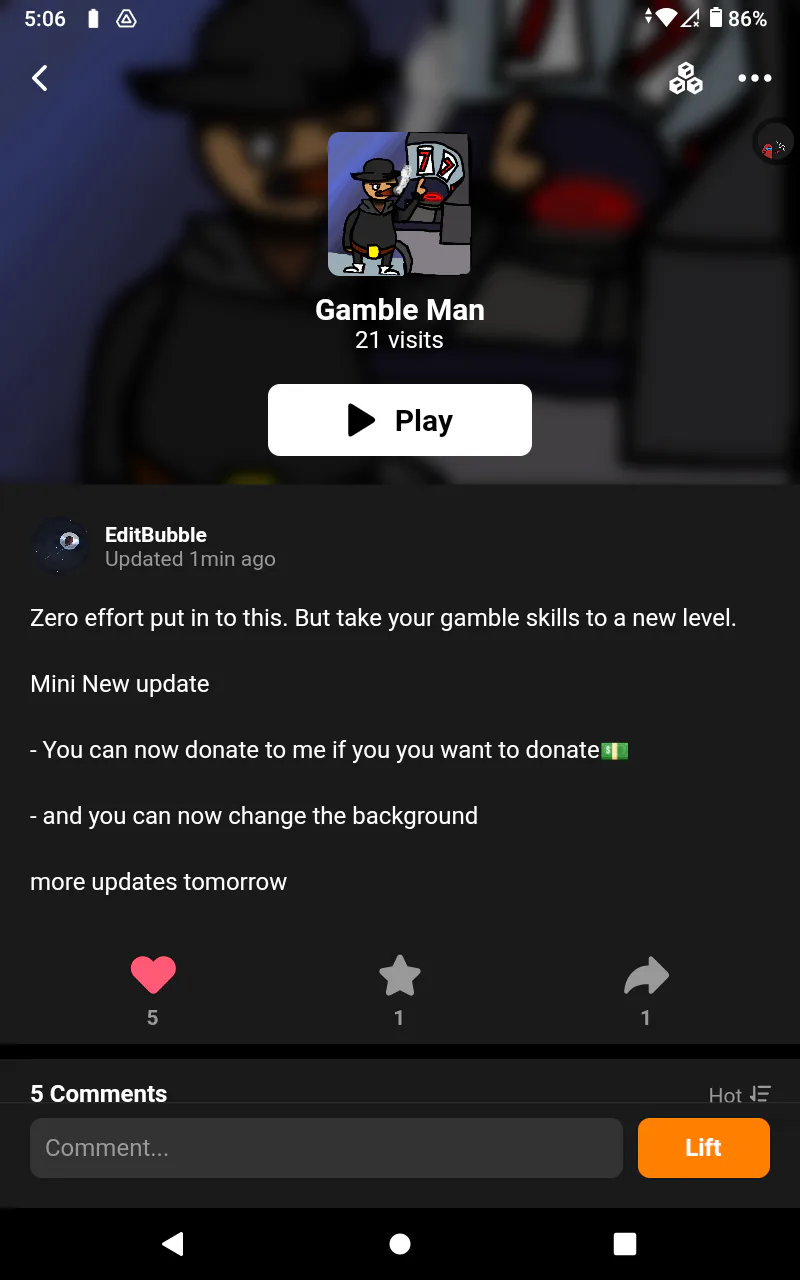
Task: Open the small floating avatar at right edge
Action: click(774, 143)
